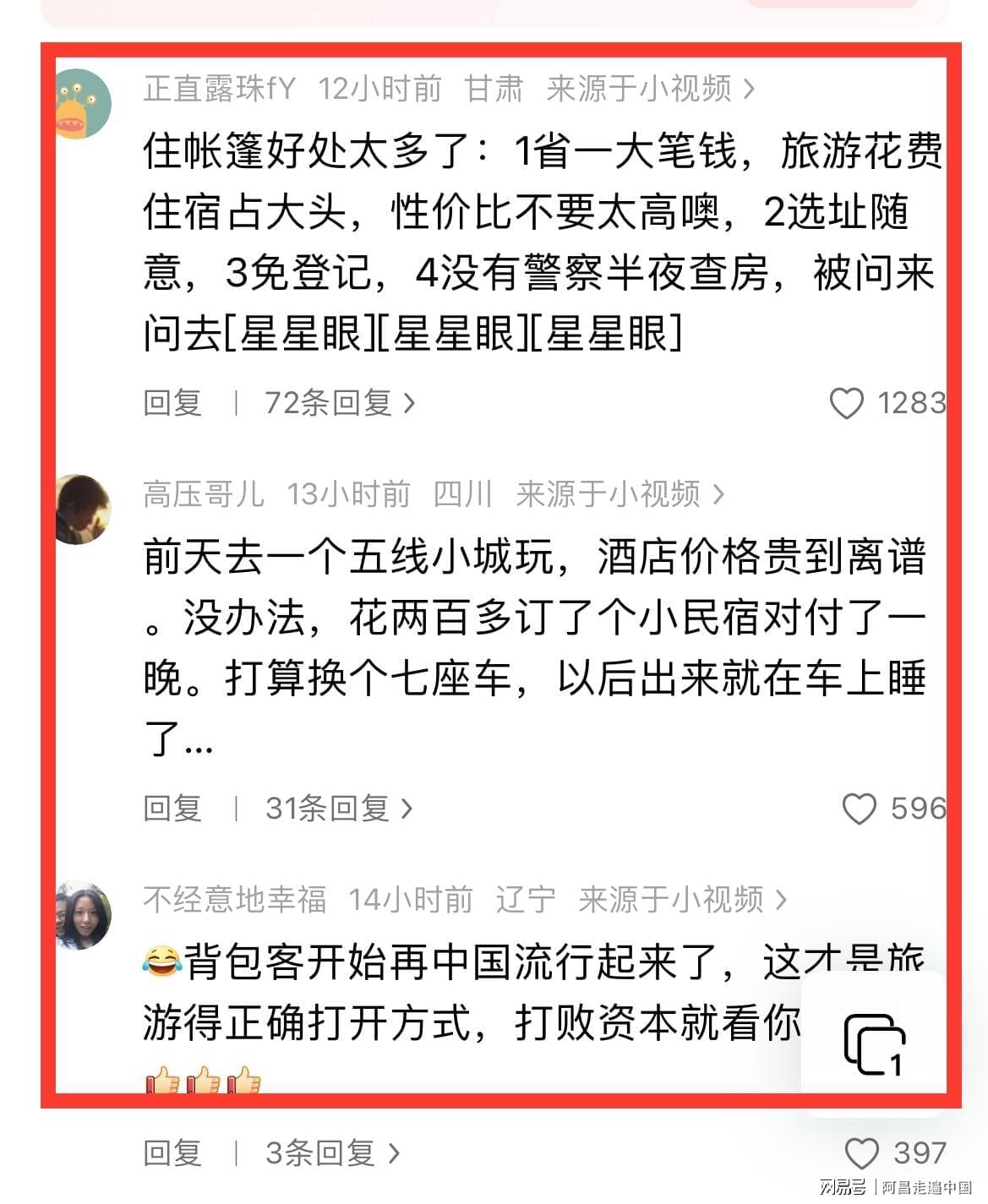Like the comment by 高压哥儿
Screen dimensions: 988x1204
pos(860,809)
